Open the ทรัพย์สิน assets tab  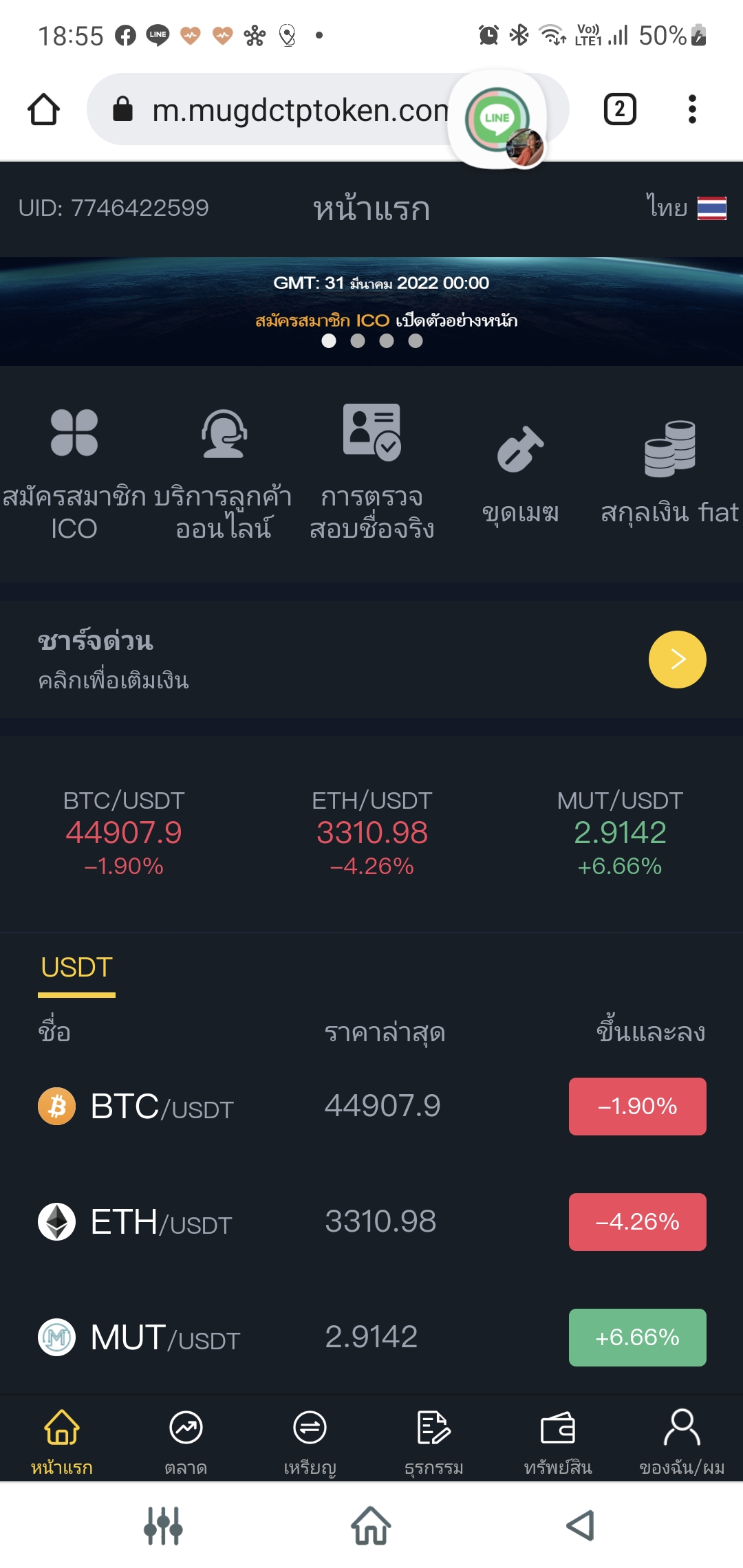(558, 1440)
